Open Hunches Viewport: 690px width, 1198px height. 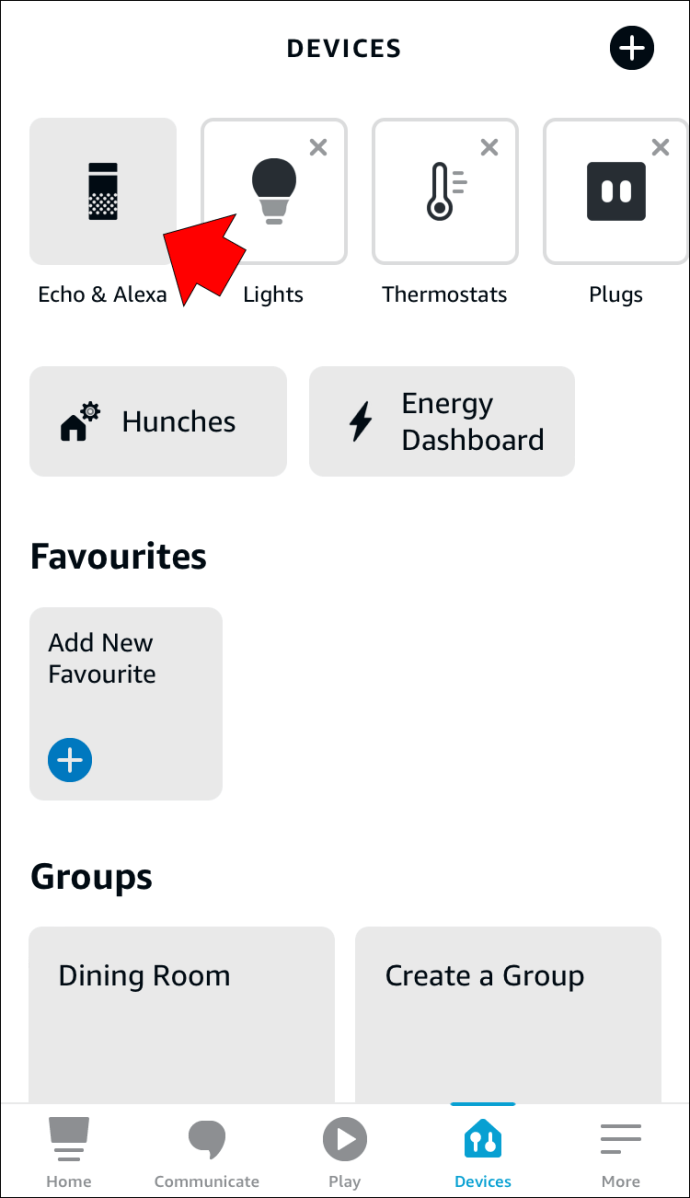[158, 421]
